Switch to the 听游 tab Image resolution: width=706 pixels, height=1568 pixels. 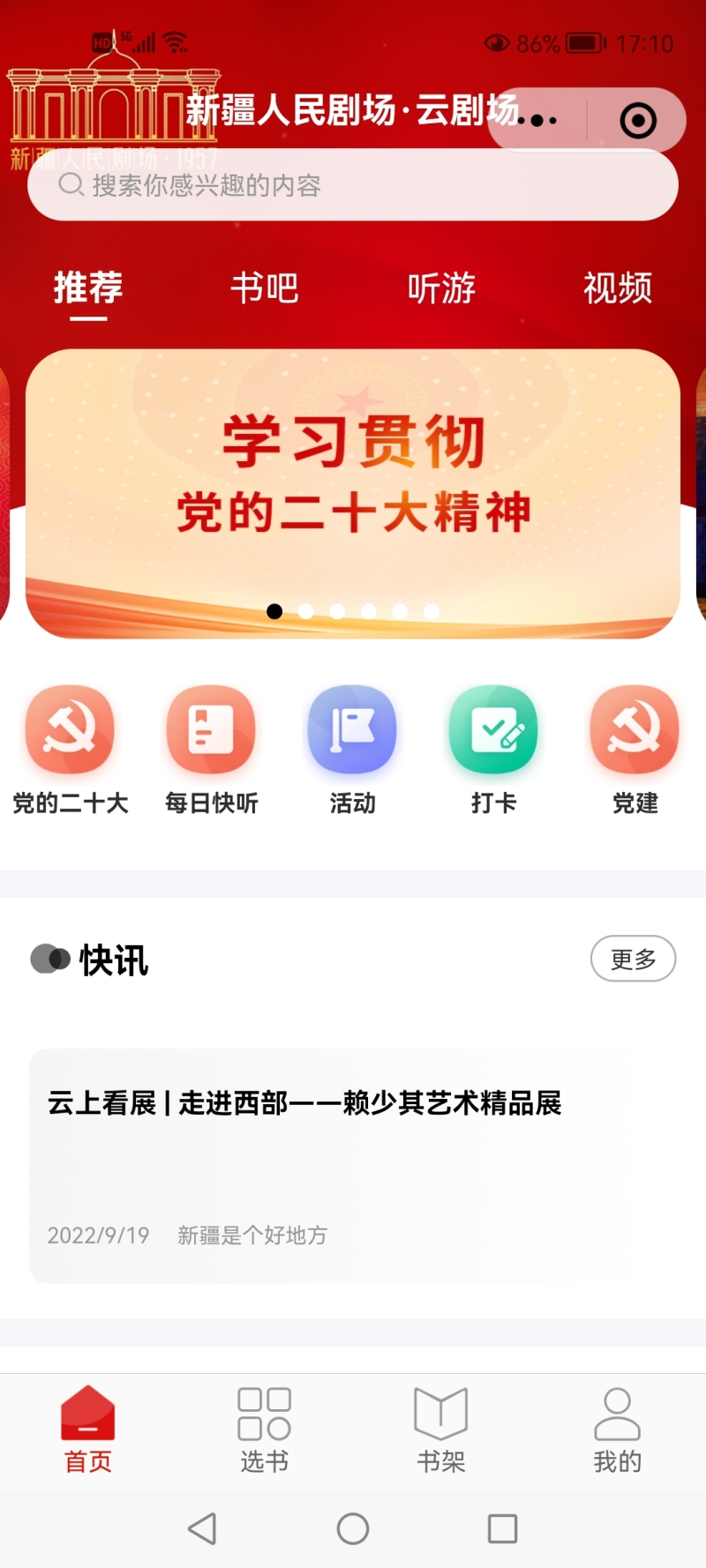pyautogui.click(x=441, y=288)
